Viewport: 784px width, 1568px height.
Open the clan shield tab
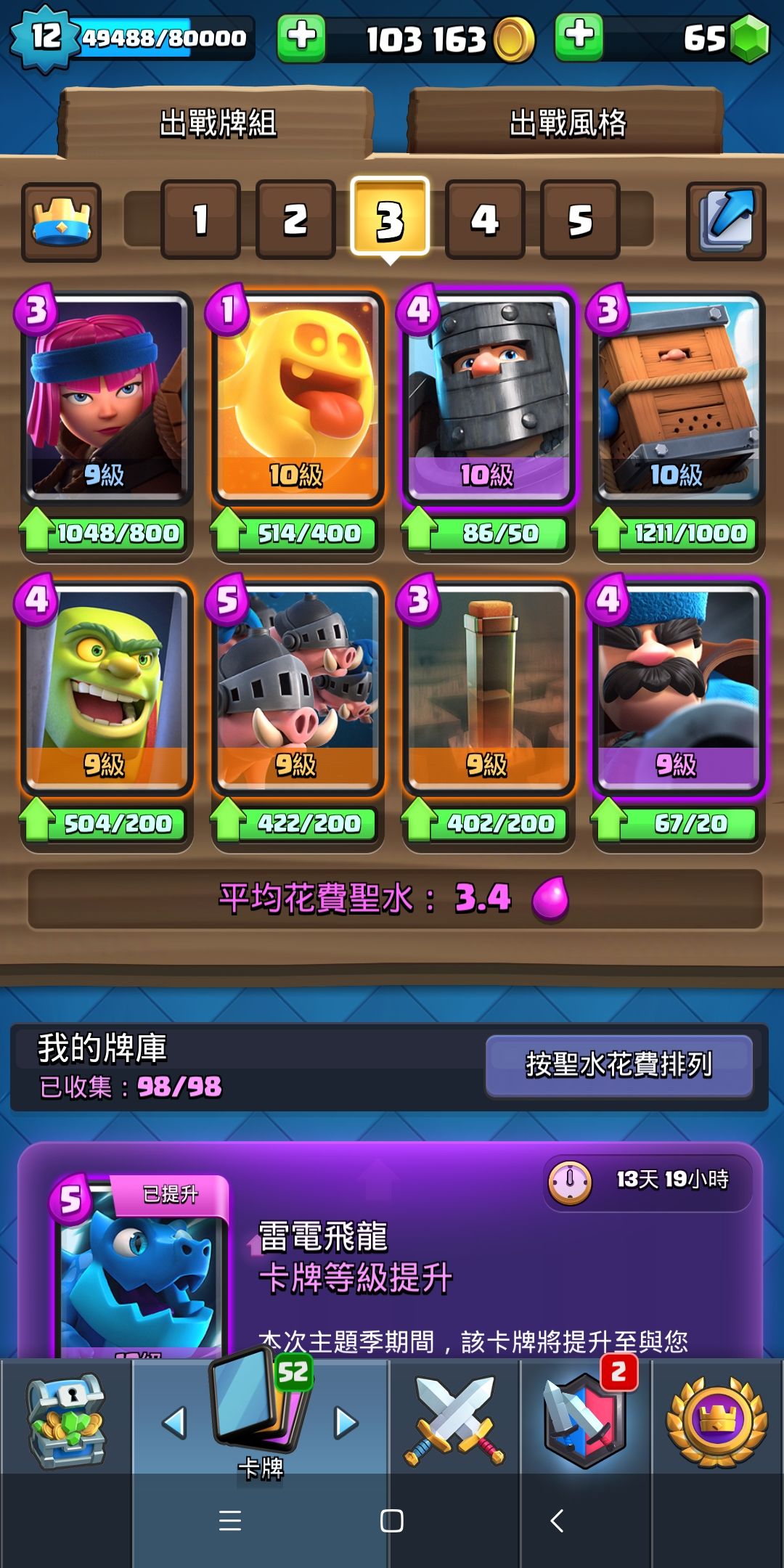click(585, 1421)
